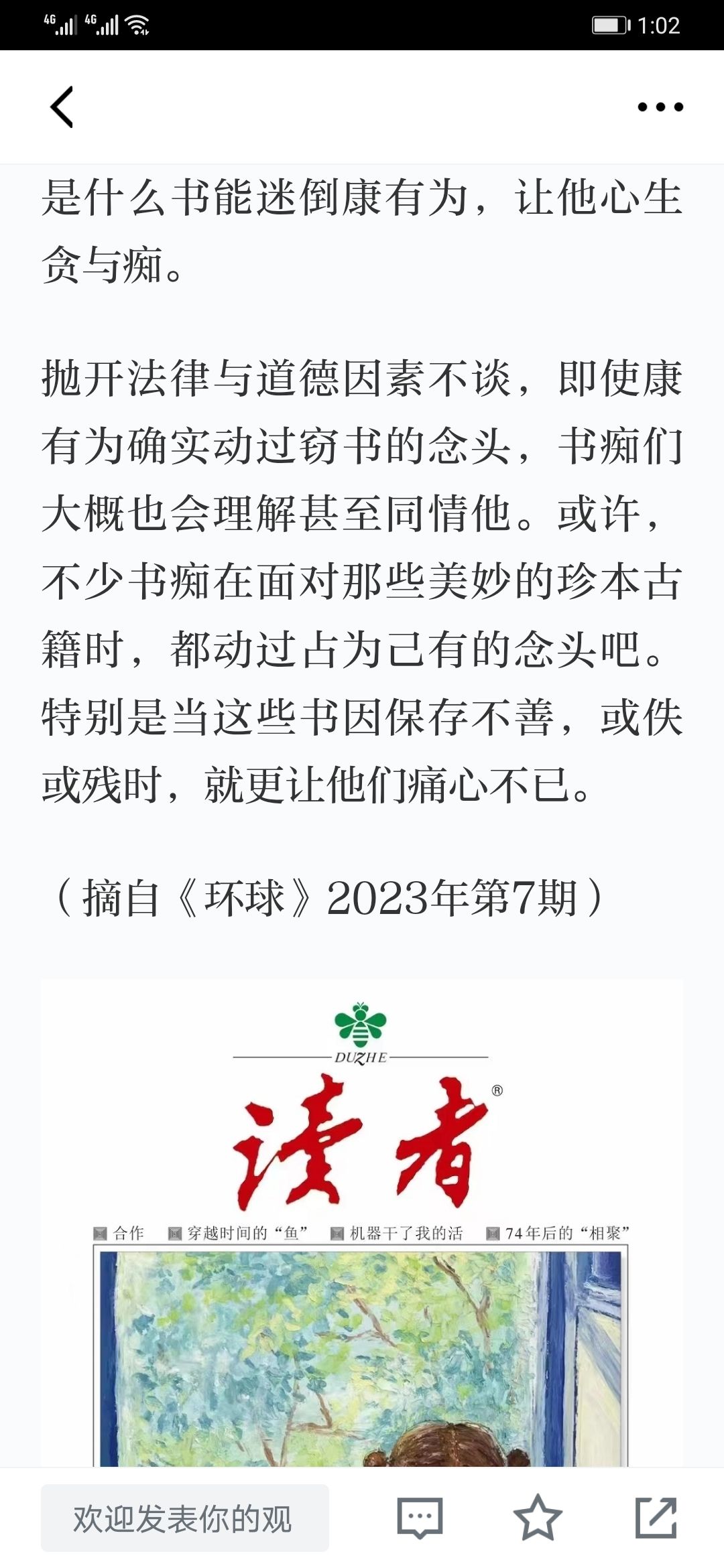
Task: Open the three-dot overflow menu
Action: 660,107
